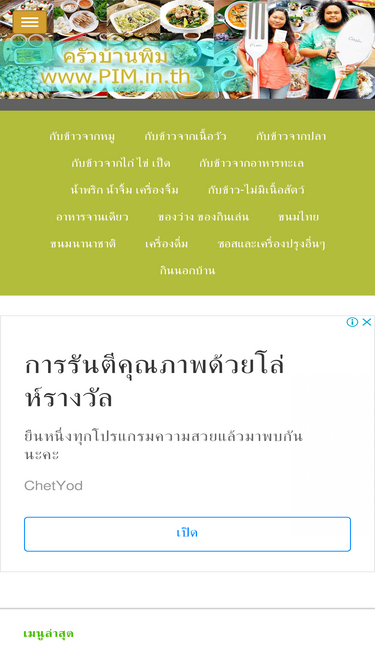Screen dimensions: 375x667
Task: View the ขนมนานาชาติ category
Action: point(83,244)
